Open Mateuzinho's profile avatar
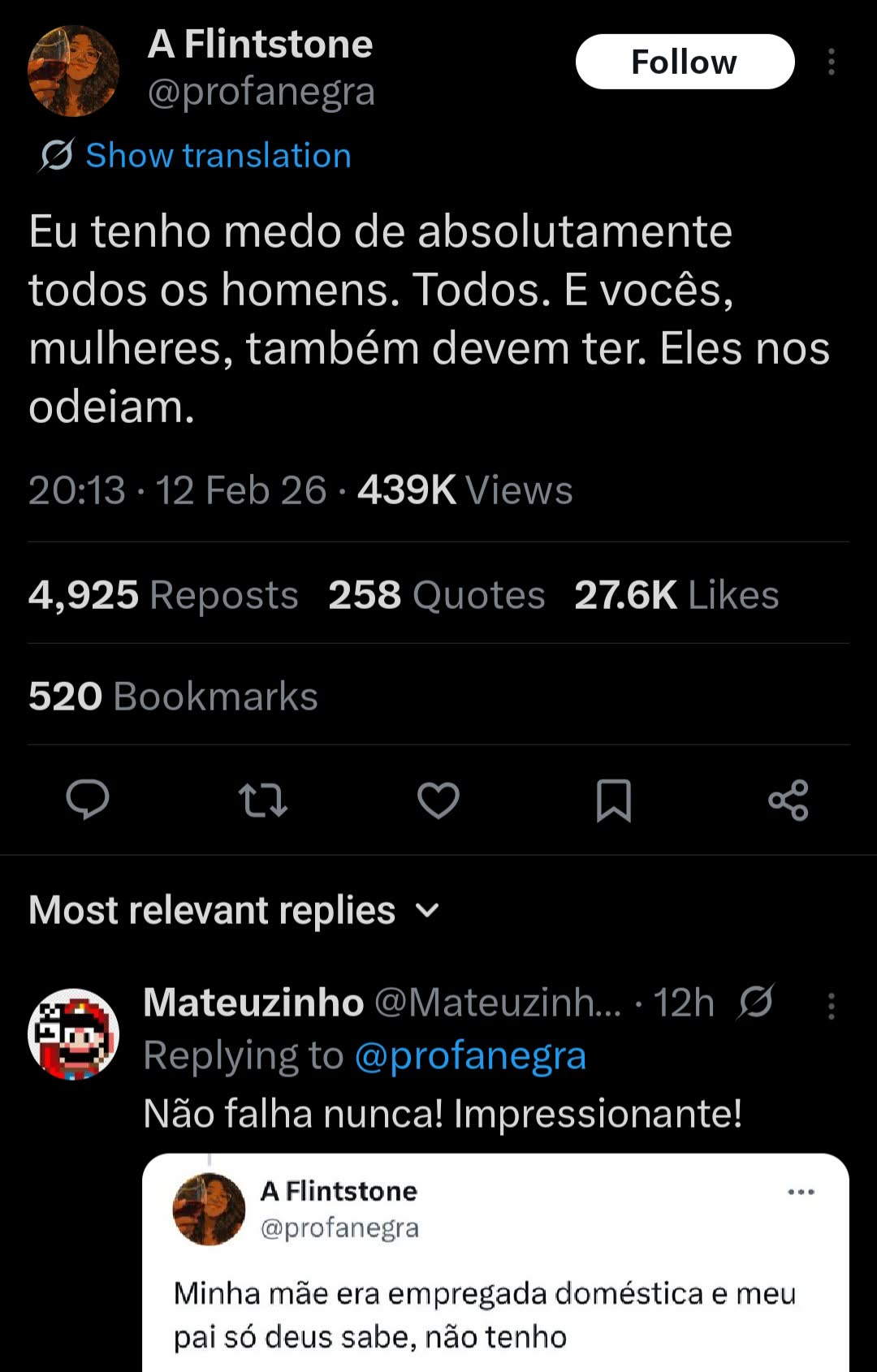The image size is (877, 1372). [x=73, y=1033]
